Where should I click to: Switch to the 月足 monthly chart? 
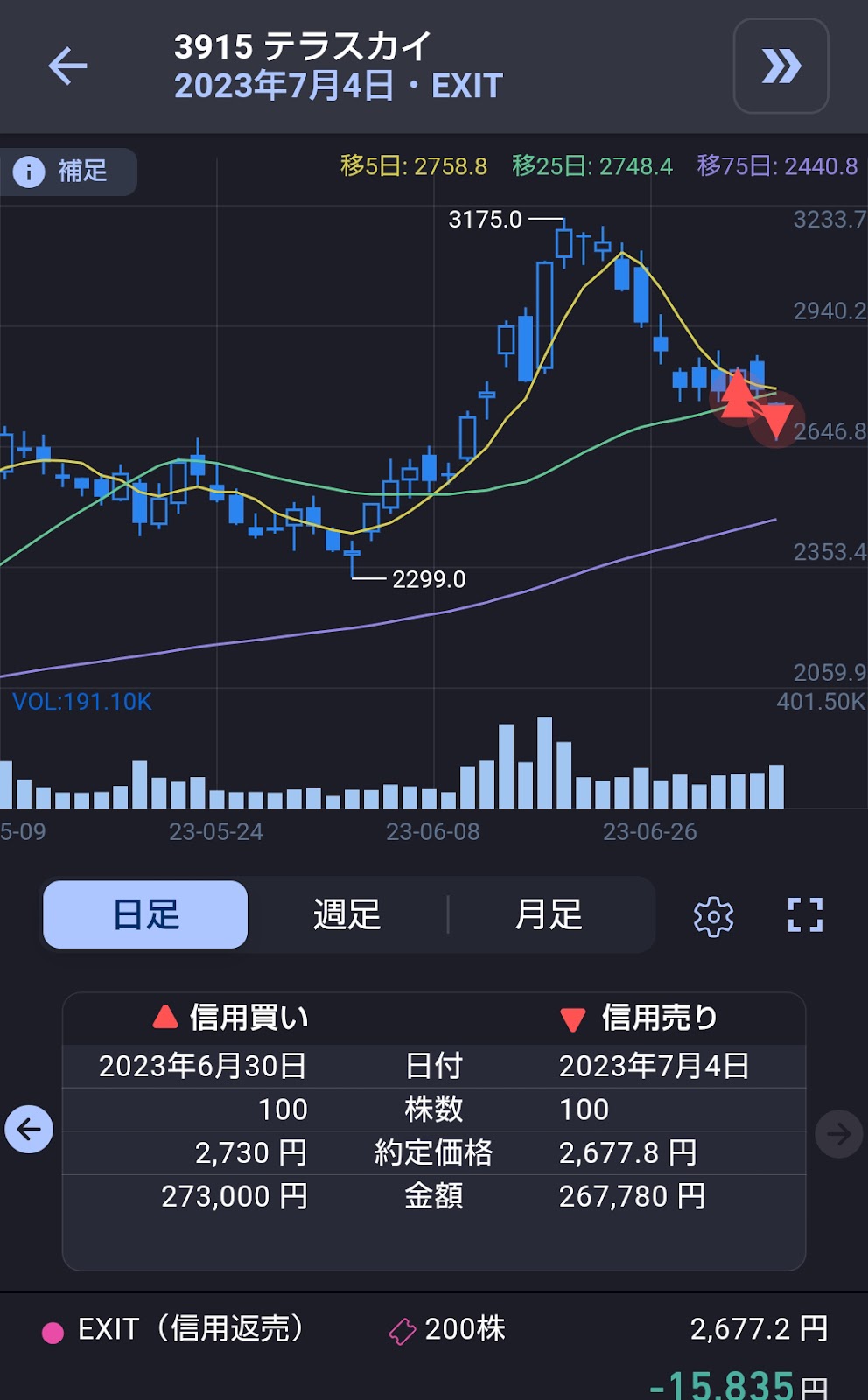pos(549,914)
